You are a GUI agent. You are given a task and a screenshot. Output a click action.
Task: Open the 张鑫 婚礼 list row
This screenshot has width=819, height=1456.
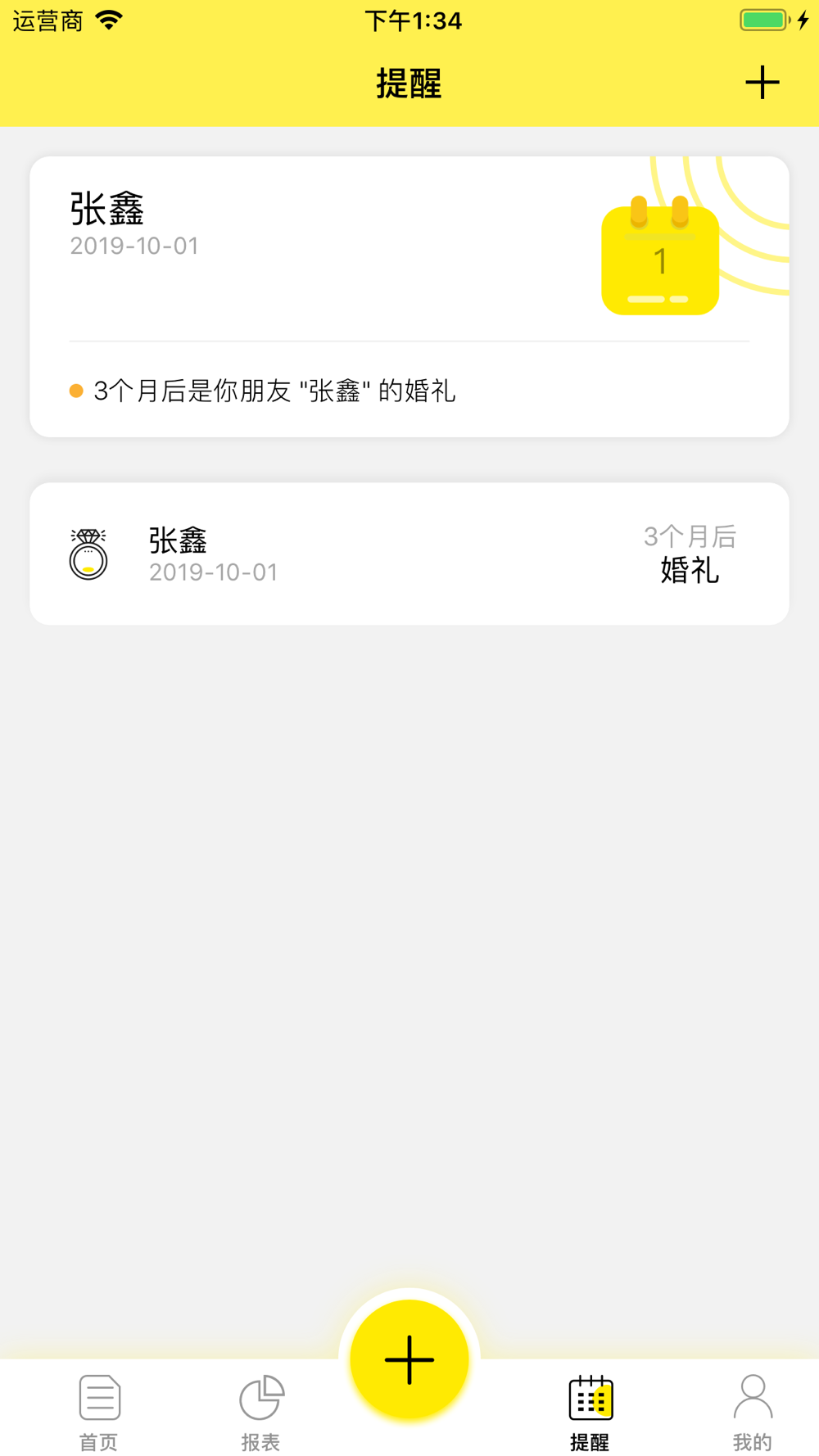409,554
